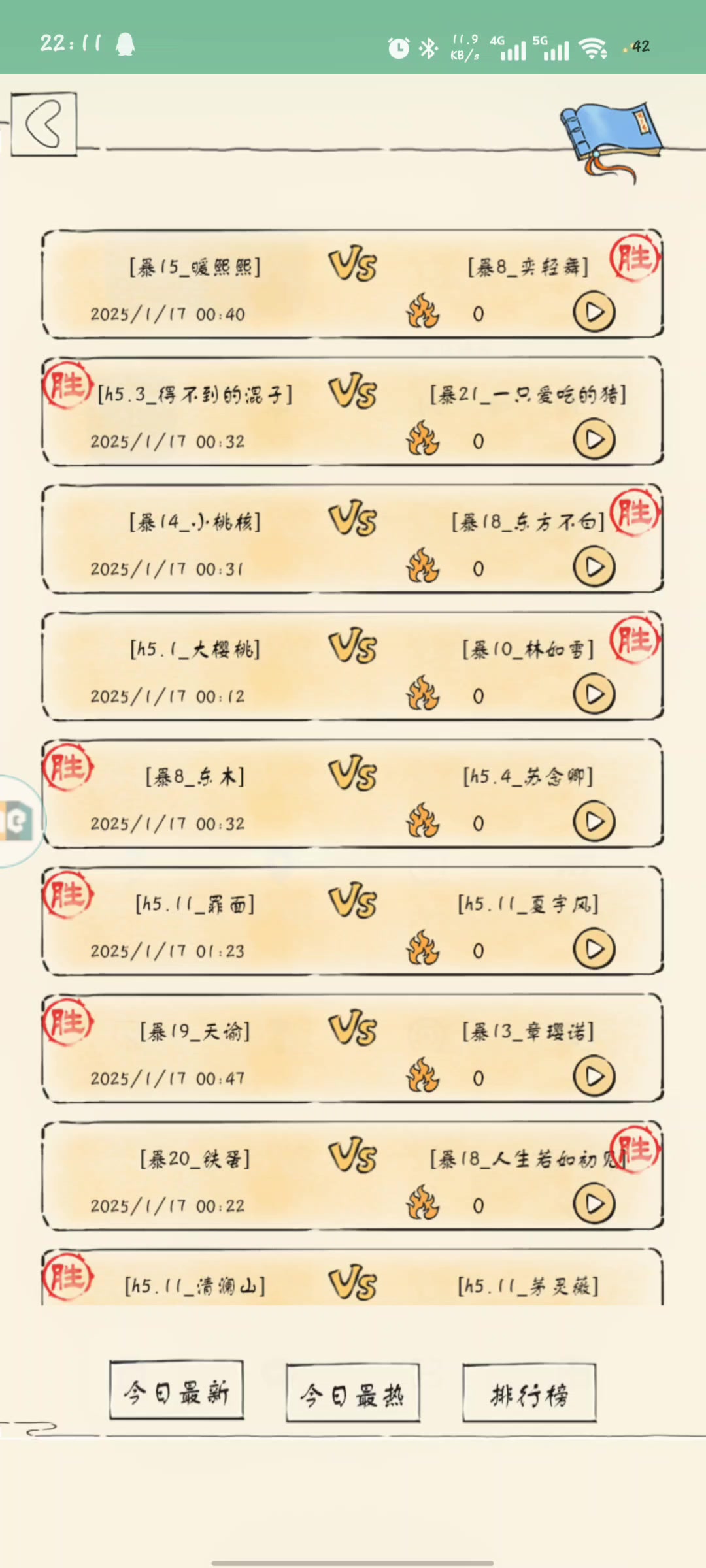Switch to 今日最新 list
Viewport: 706px width, 1568px height.
pyautogui.click(x=176, y=1392)
